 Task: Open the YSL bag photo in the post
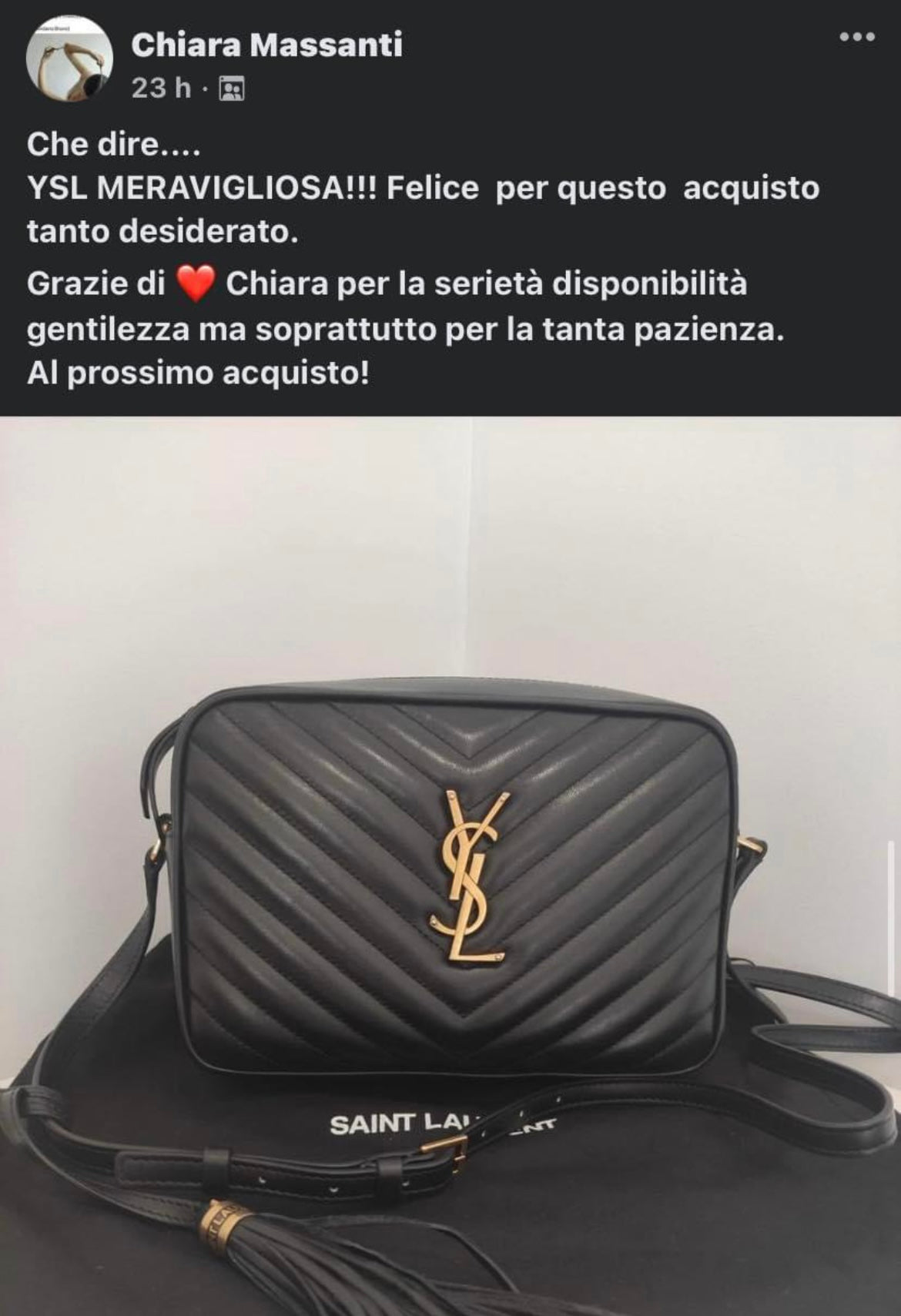(x=450, y=866)
